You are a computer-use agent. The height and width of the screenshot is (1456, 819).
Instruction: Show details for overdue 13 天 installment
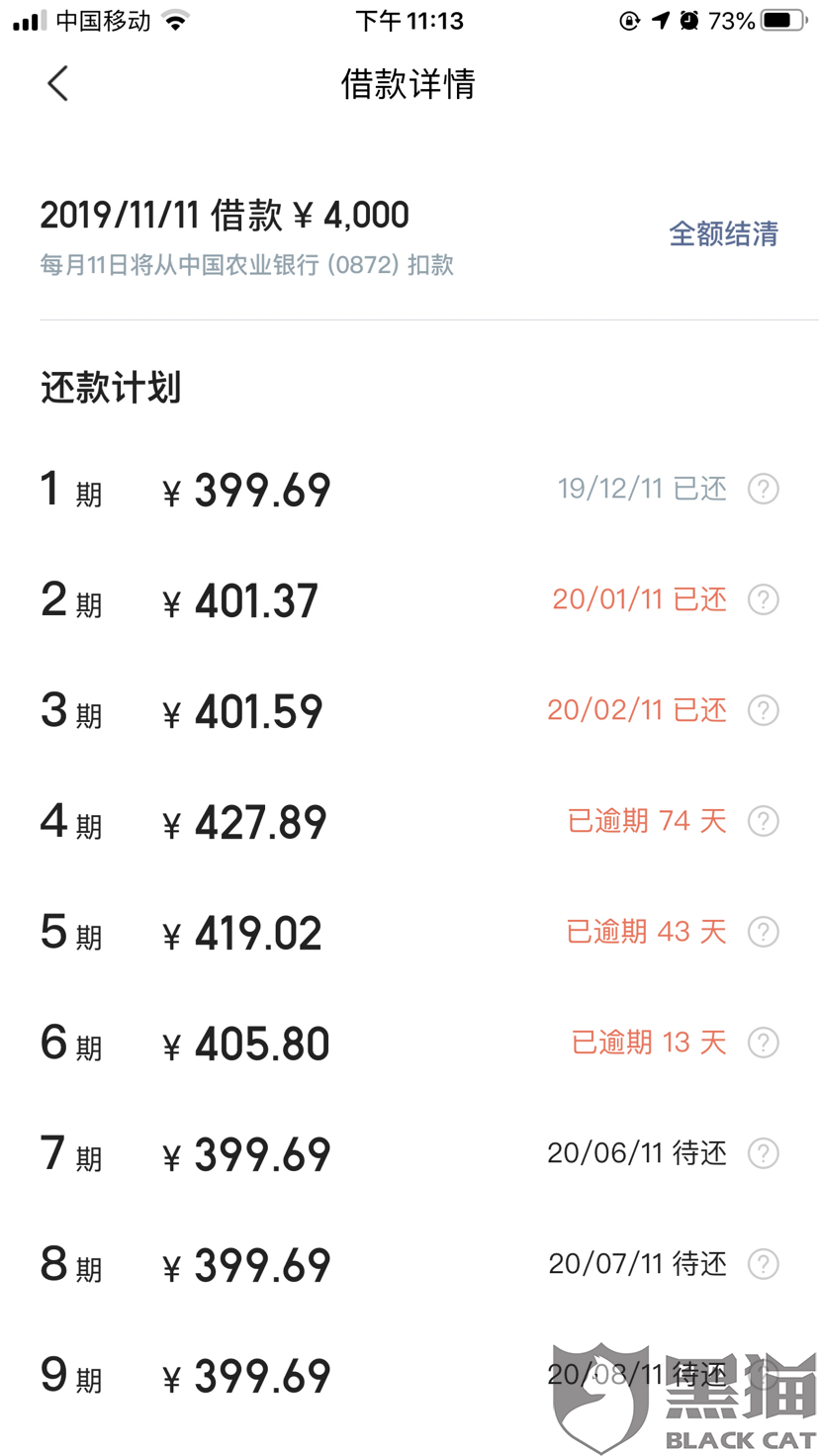click(x=763, y=1043)
